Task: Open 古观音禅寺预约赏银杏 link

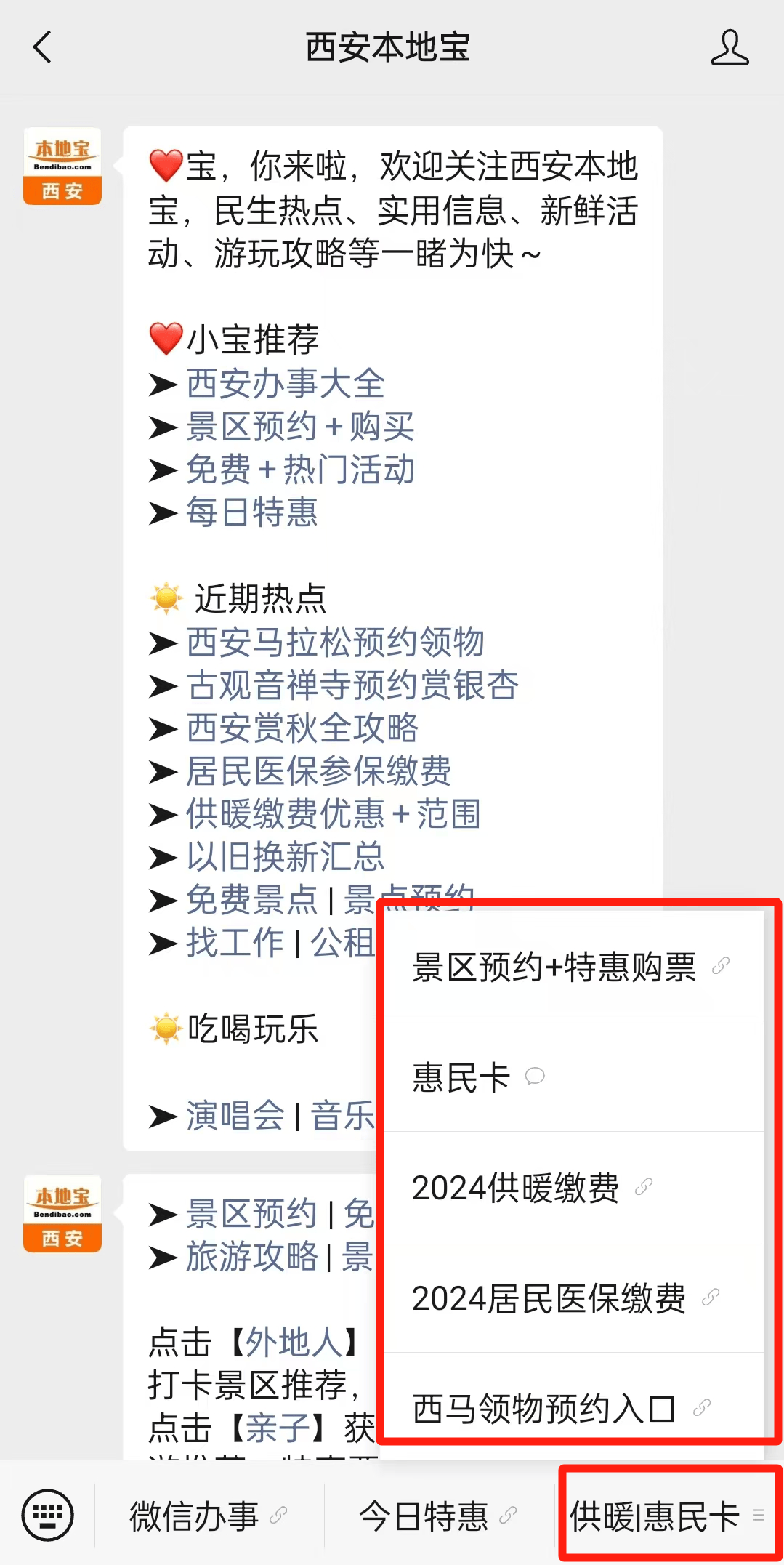Action: coord(352,685)
